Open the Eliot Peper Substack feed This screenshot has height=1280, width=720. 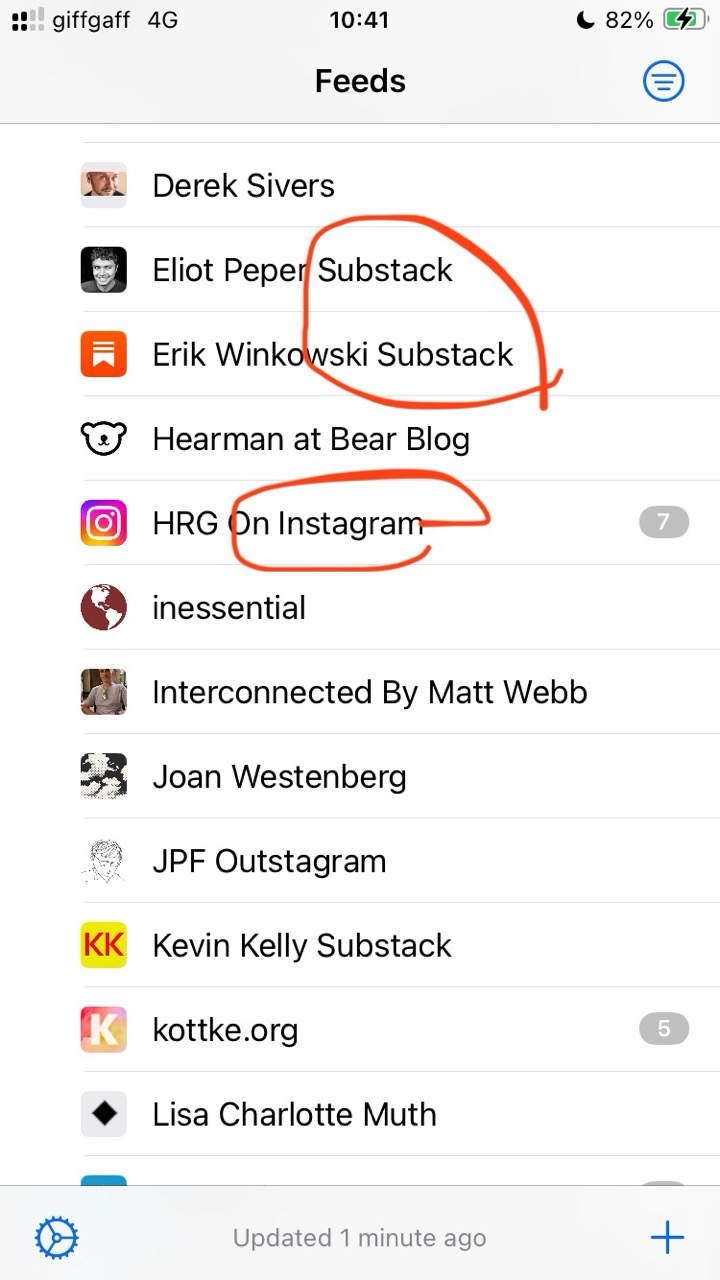[300, 269]
